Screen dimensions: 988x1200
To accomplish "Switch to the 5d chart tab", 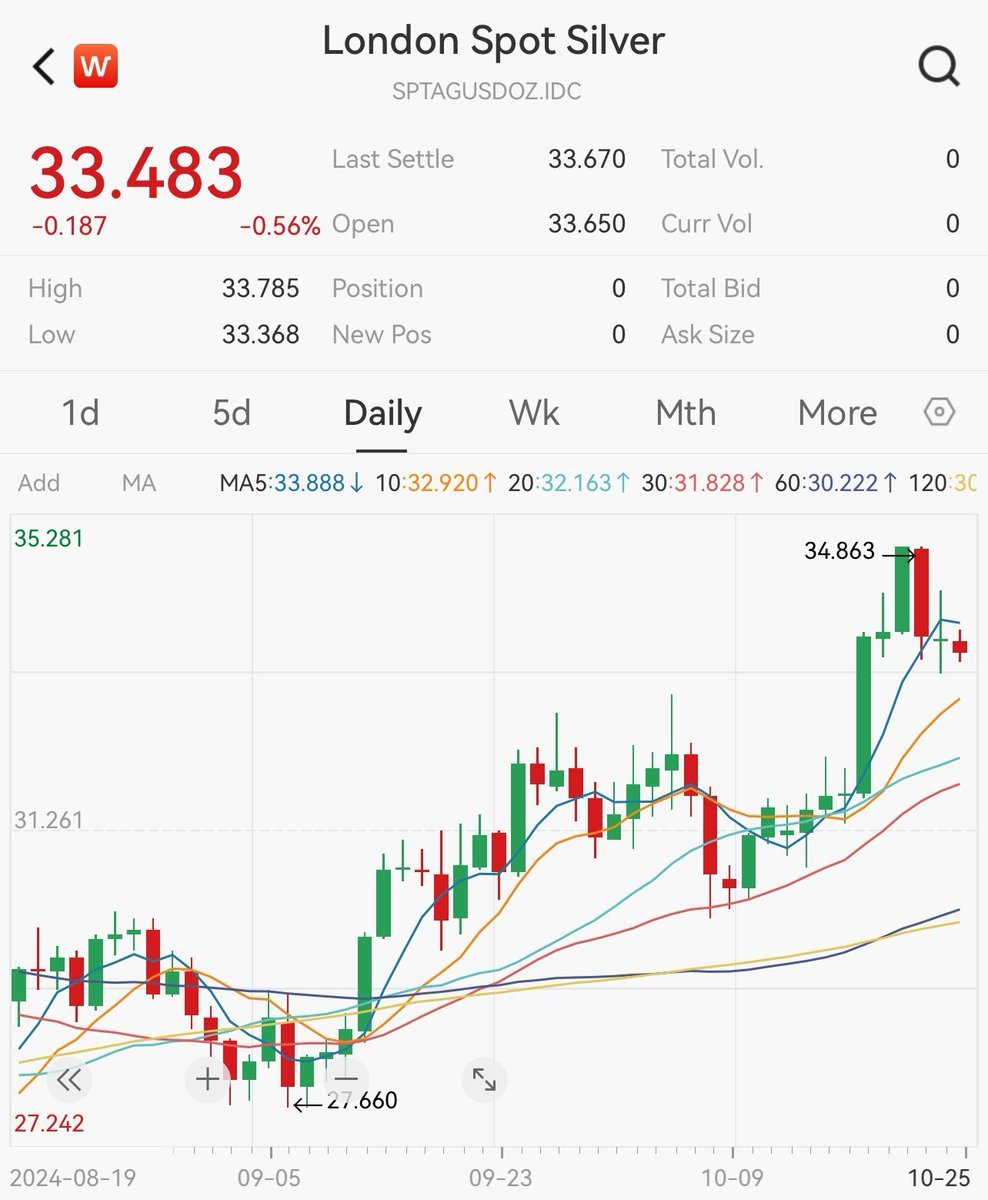I will pyautogui.click(x=232, y=412).
